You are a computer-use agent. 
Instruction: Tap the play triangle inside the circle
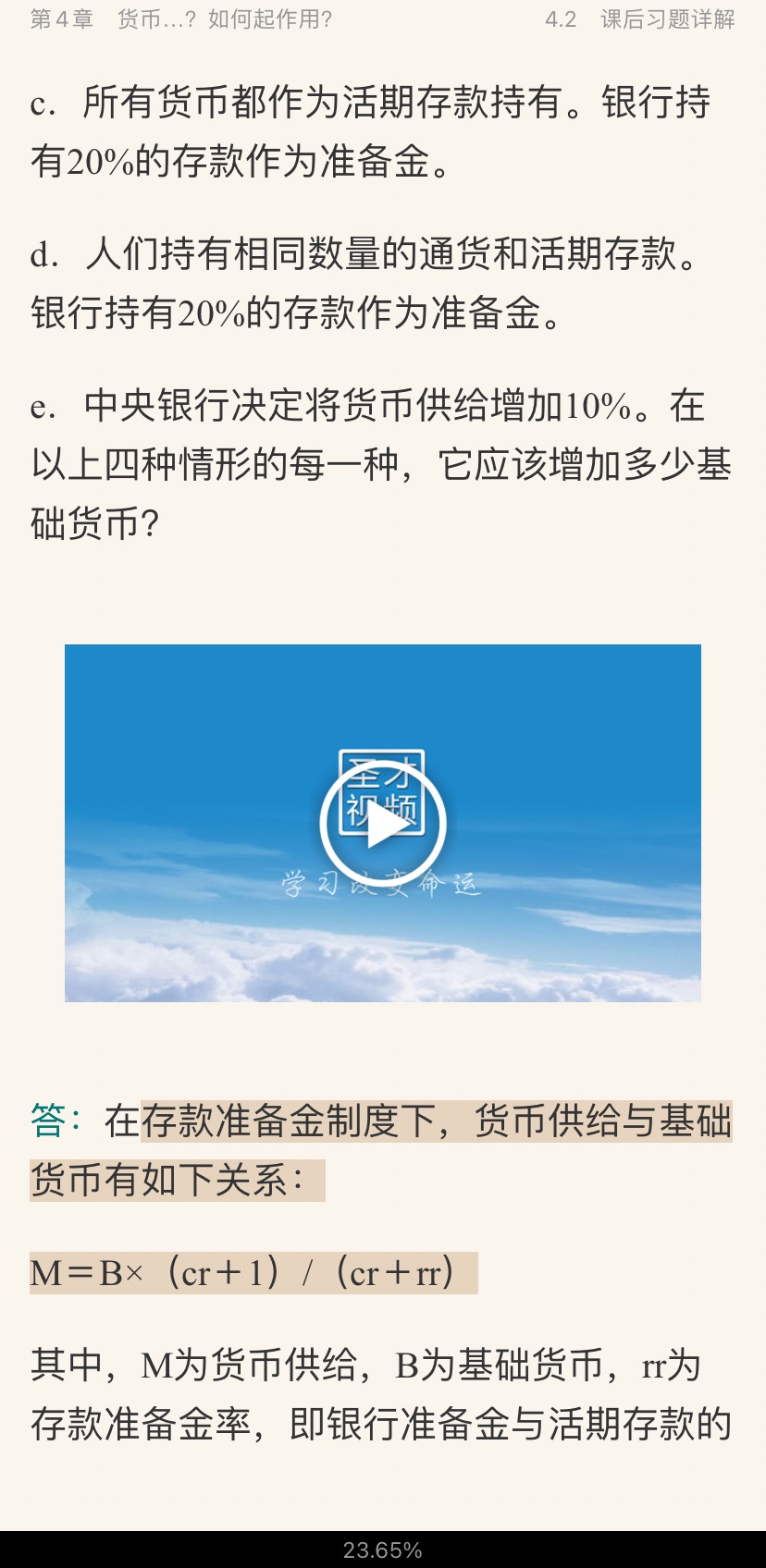point(385,823)
